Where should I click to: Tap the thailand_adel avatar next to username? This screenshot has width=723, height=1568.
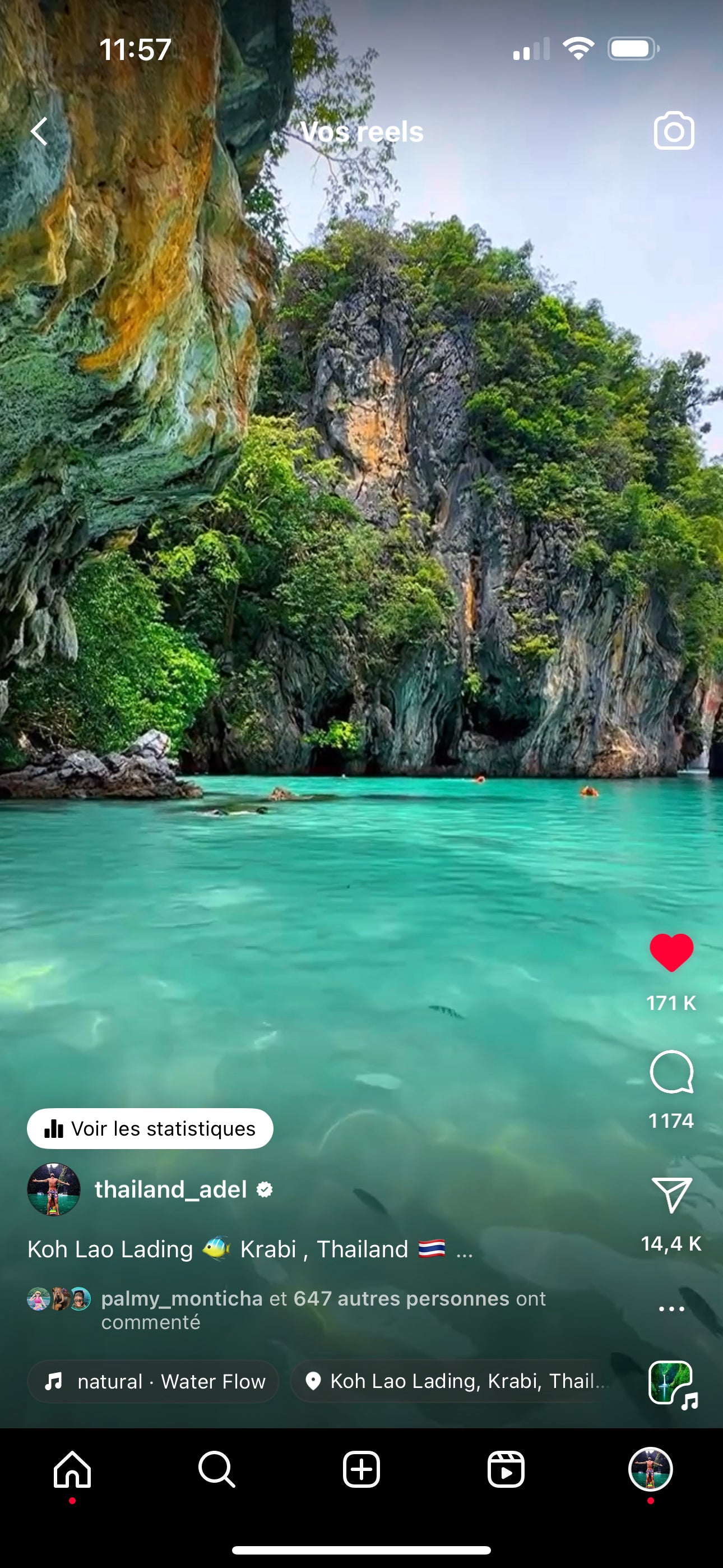54,1189
